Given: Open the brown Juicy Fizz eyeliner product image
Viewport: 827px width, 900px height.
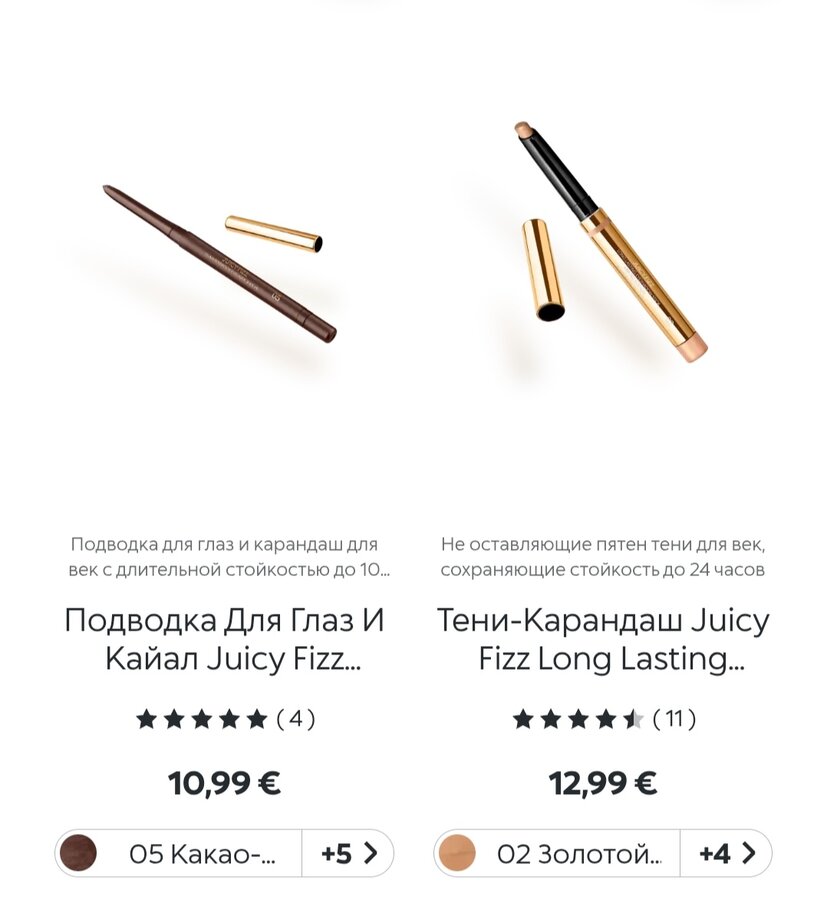Looking at the screenshot, I should [x=222, y=262].
